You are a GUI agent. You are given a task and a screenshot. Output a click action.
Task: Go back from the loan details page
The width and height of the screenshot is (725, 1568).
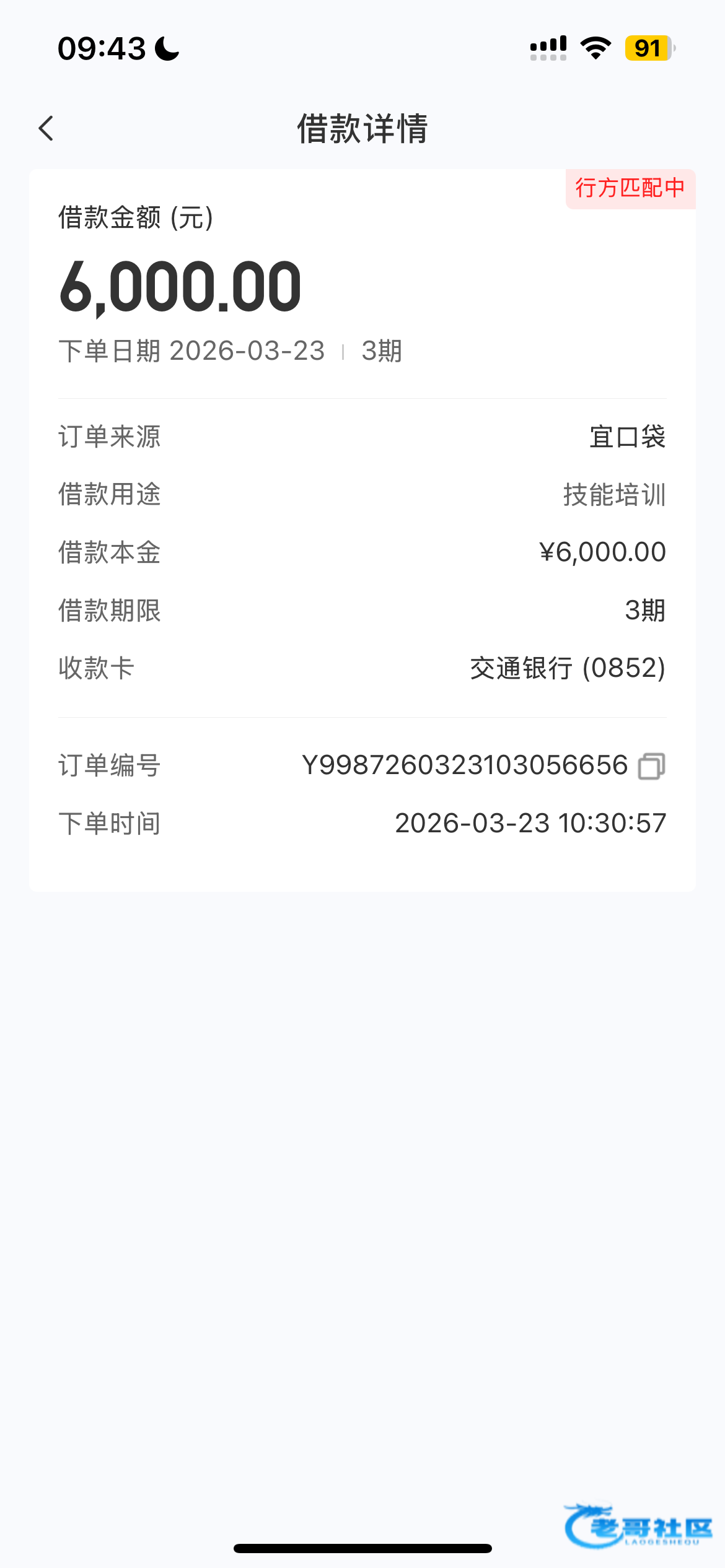point(46,129)
